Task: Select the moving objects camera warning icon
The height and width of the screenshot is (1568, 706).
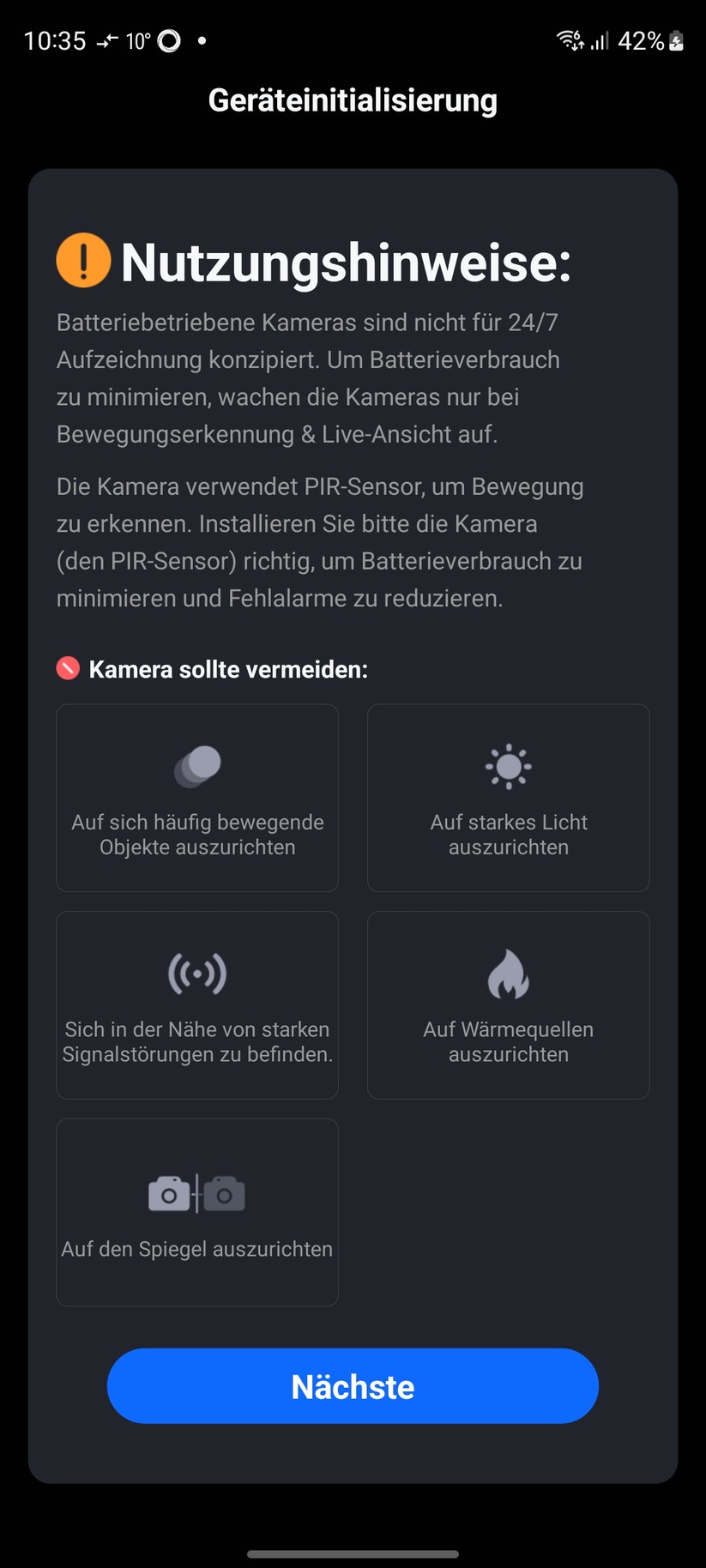Action: (196, 766)
